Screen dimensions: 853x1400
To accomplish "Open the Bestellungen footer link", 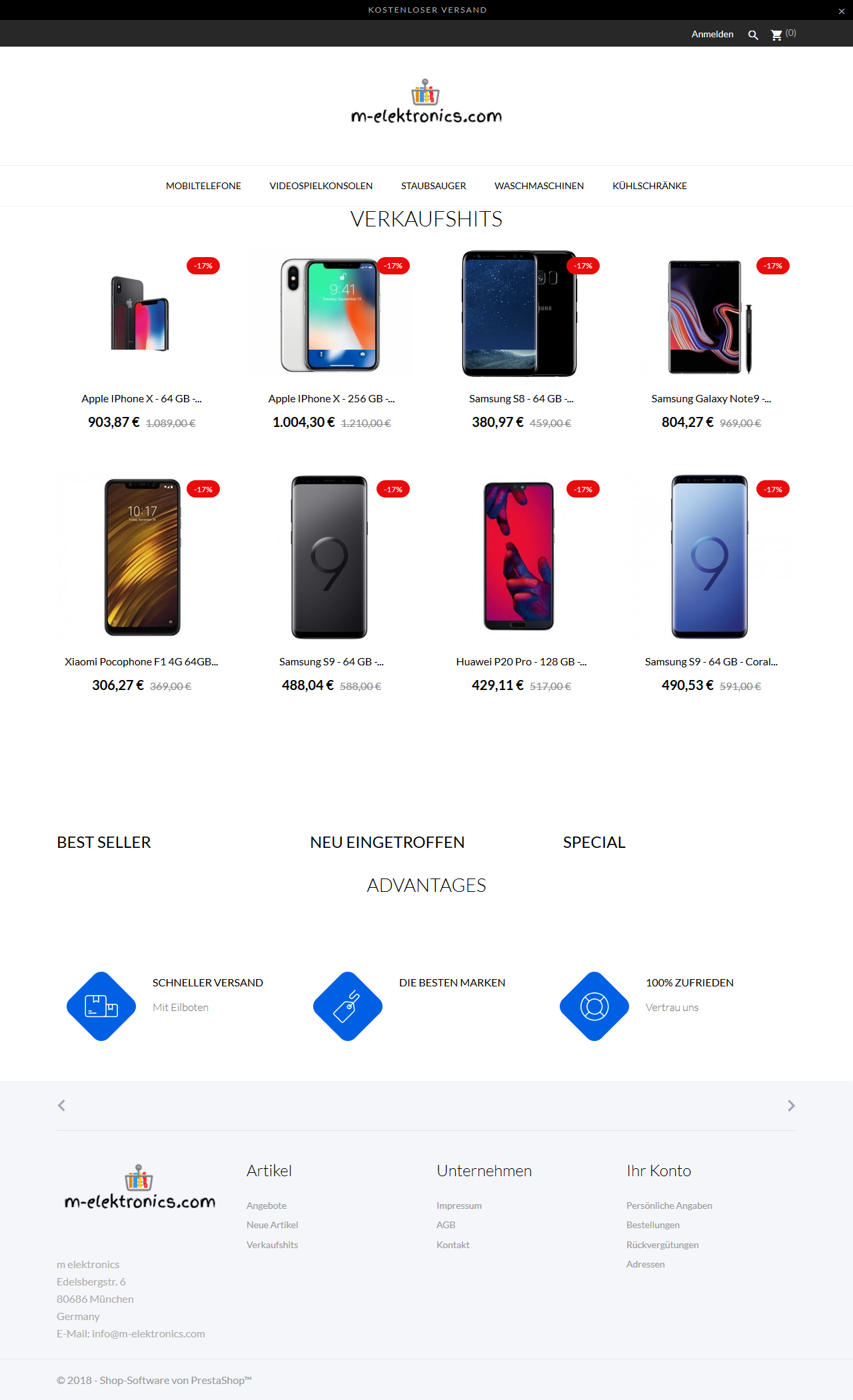I will coord(653,1225).
